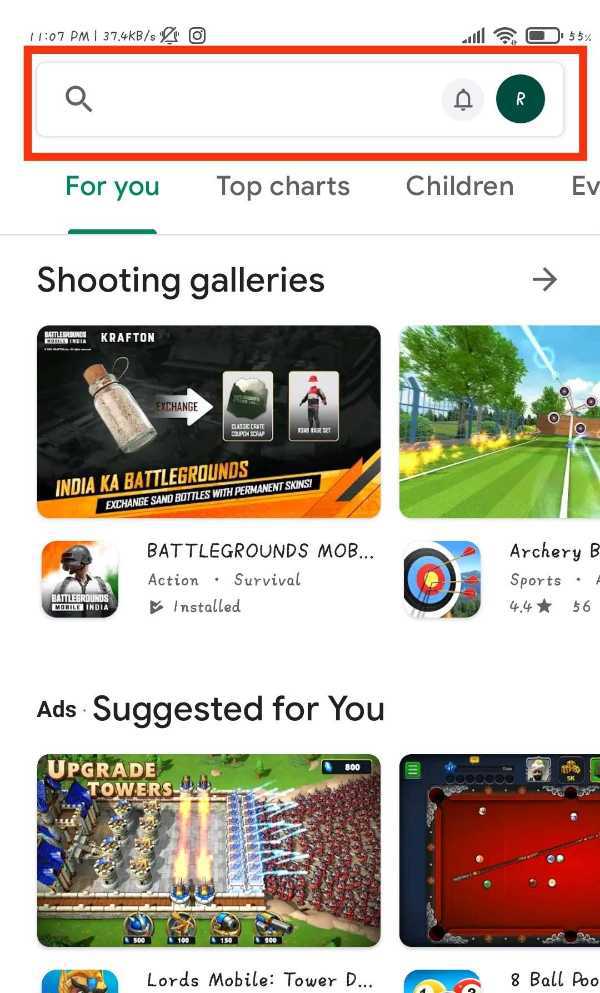The height and width of the screenshot is (993, 600).
Task: Expand Shooting galleries with the arrow
Action: click(545, 279)
